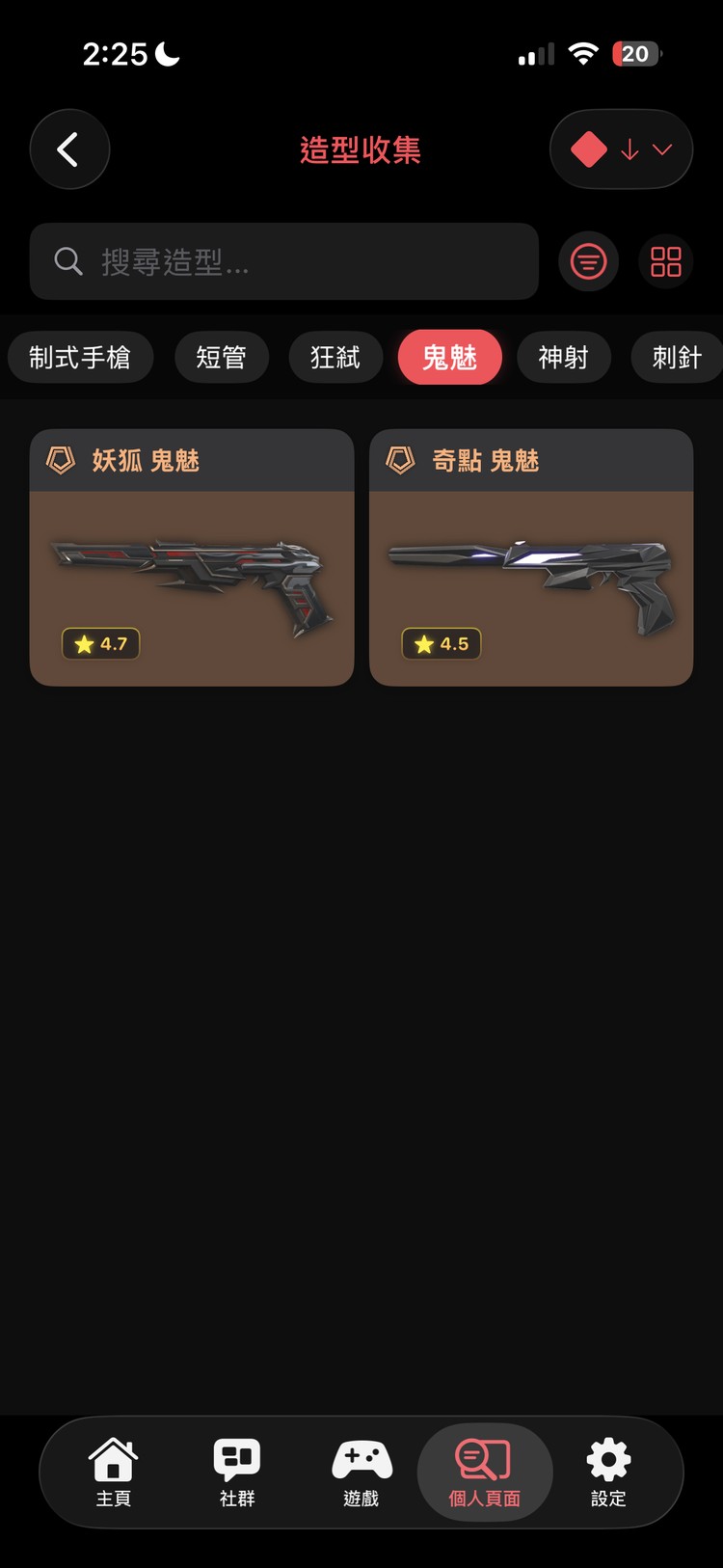Switch to the 社群 tab
Image resolution: width=723 pixels, height=1568 pixels.
[x=237, y=1473]
